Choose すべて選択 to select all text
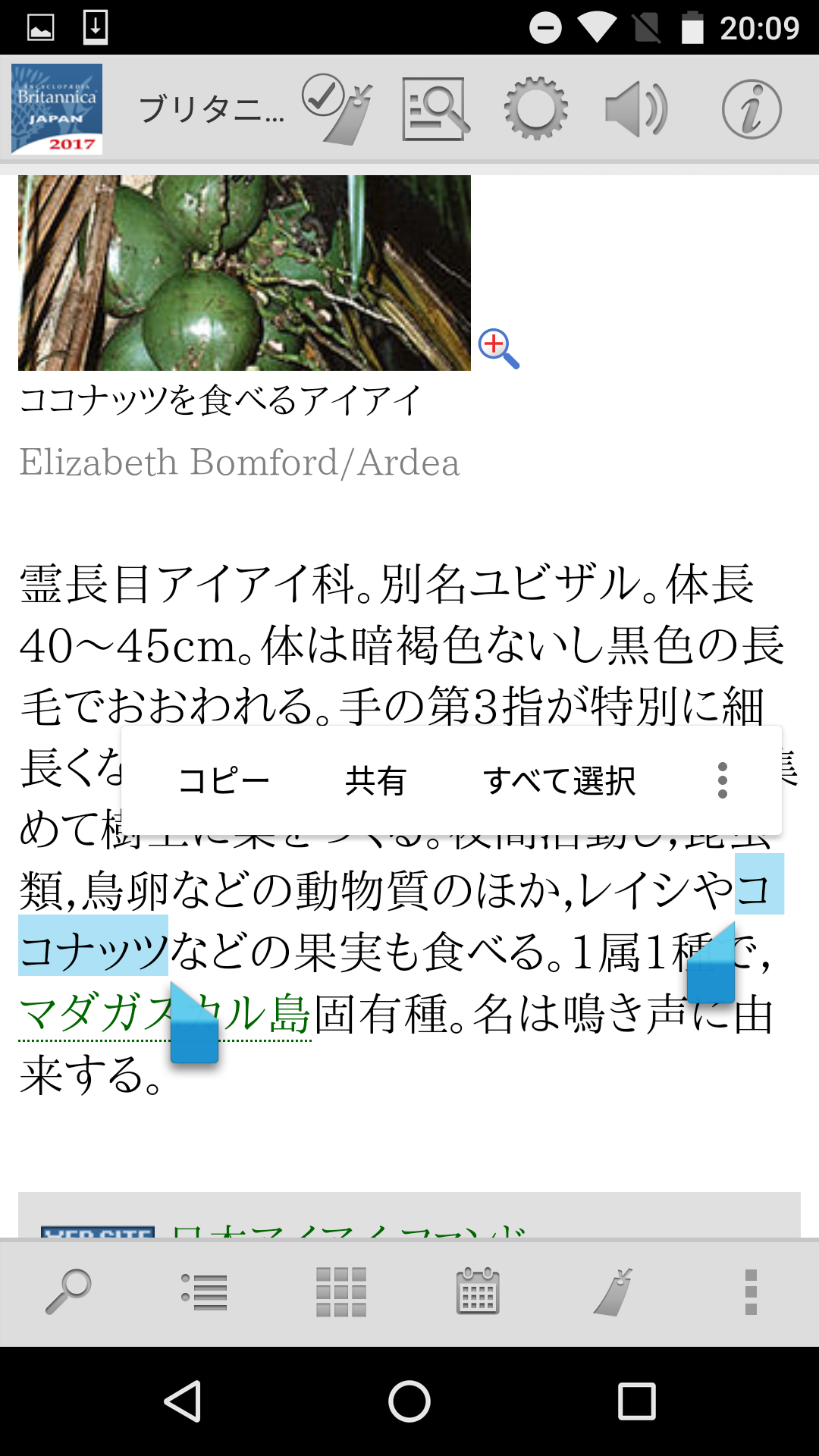 pos(560,780)
